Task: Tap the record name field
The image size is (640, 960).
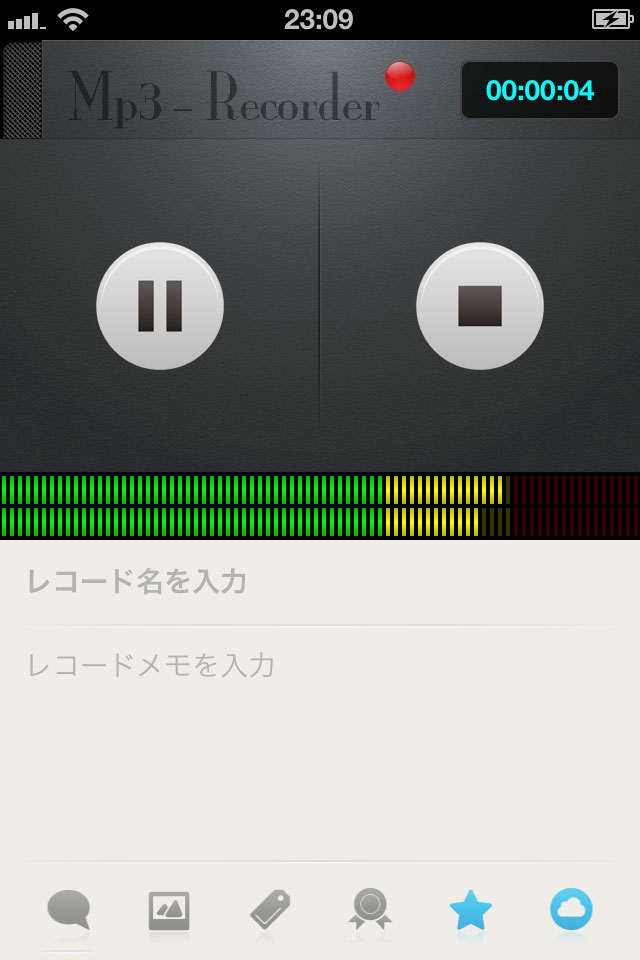Action: [x=320, y=581]
